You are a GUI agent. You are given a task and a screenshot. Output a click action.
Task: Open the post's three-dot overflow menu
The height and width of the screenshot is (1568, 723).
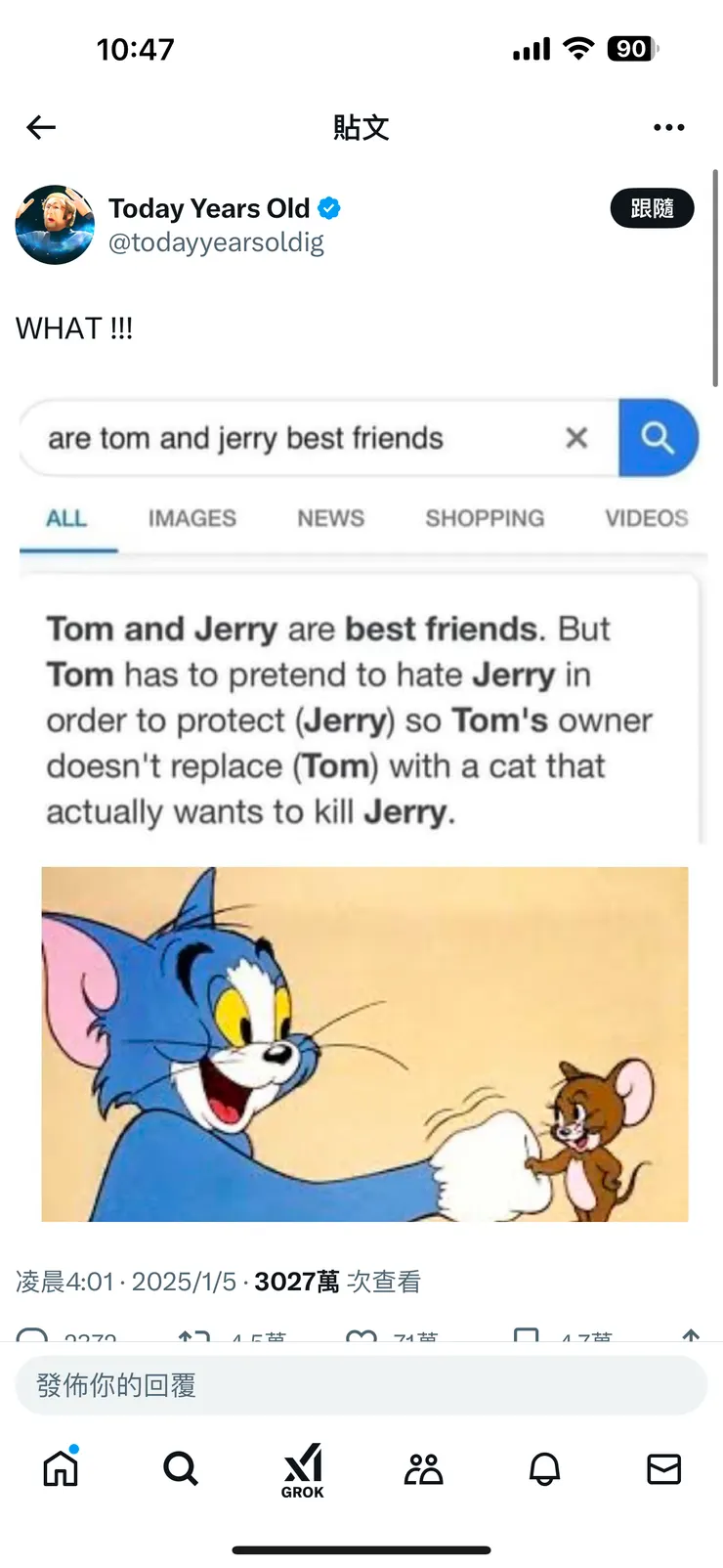coord(668,127)
